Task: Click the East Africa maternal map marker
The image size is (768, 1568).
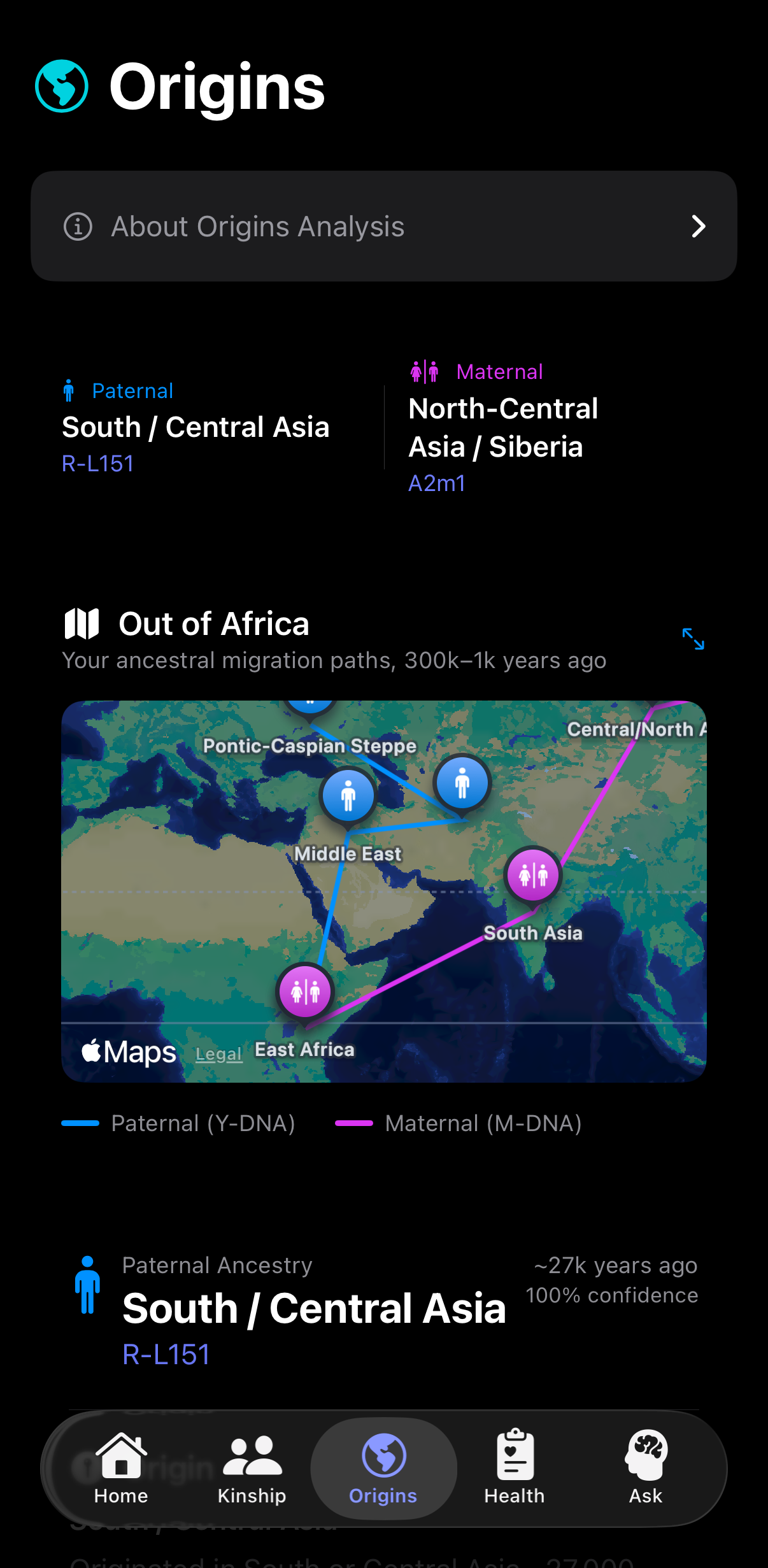Action: (x=304, y=991)
